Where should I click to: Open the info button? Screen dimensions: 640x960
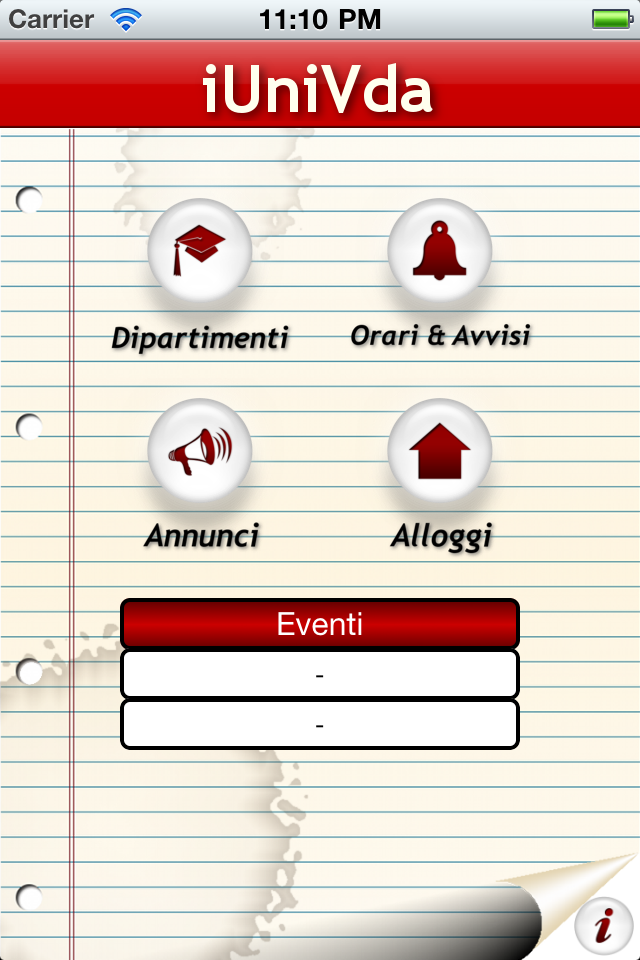click(x=602, y=928)
